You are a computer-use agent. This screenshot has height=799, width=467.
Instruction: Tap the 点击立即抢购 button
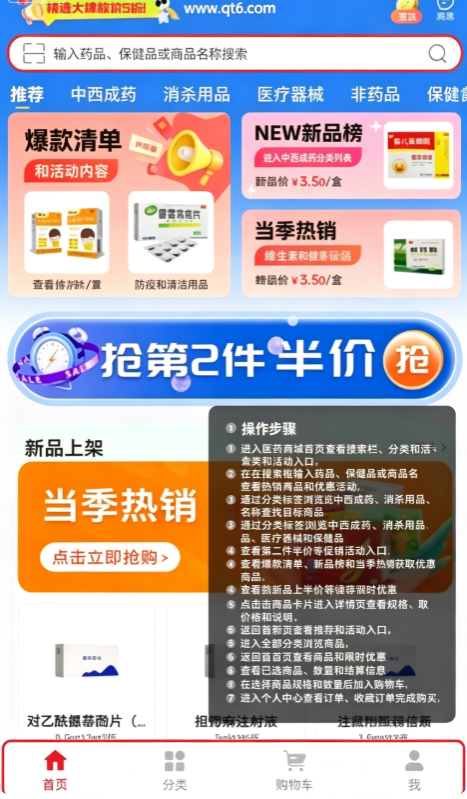(110, 557)
